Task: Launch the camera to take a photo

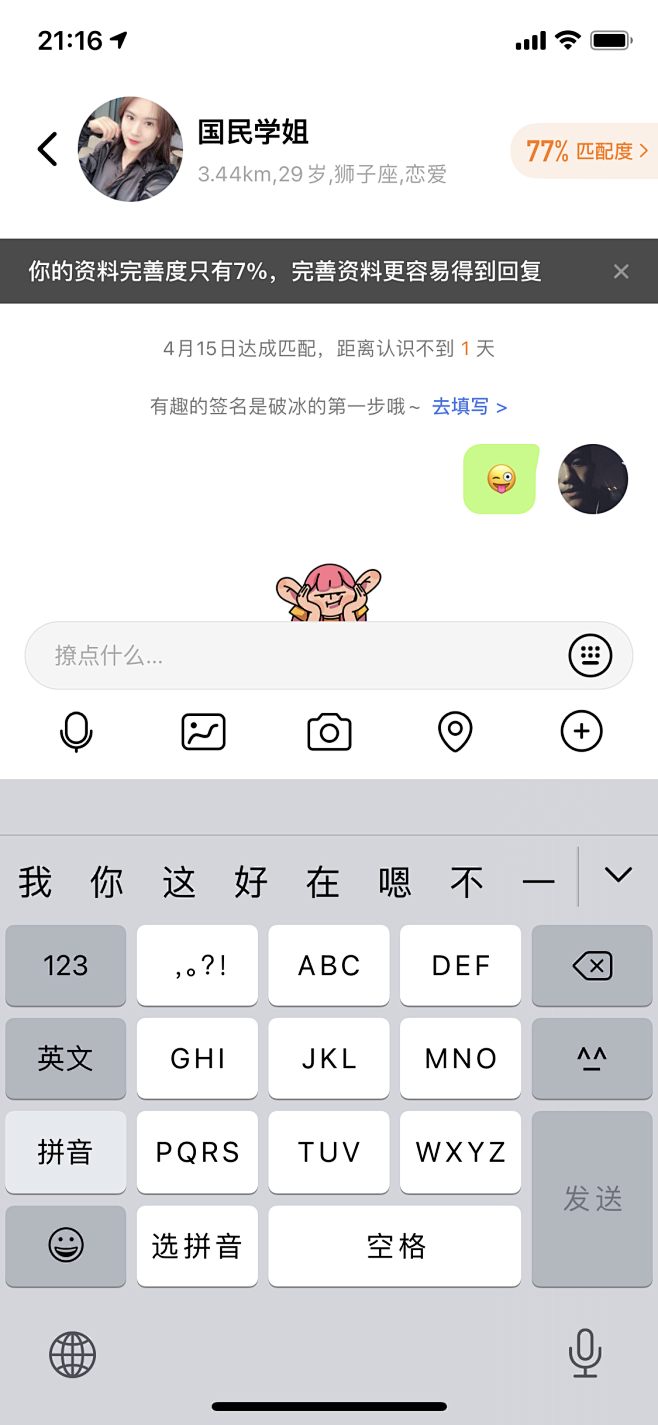Action: click(x=329, y=732)
